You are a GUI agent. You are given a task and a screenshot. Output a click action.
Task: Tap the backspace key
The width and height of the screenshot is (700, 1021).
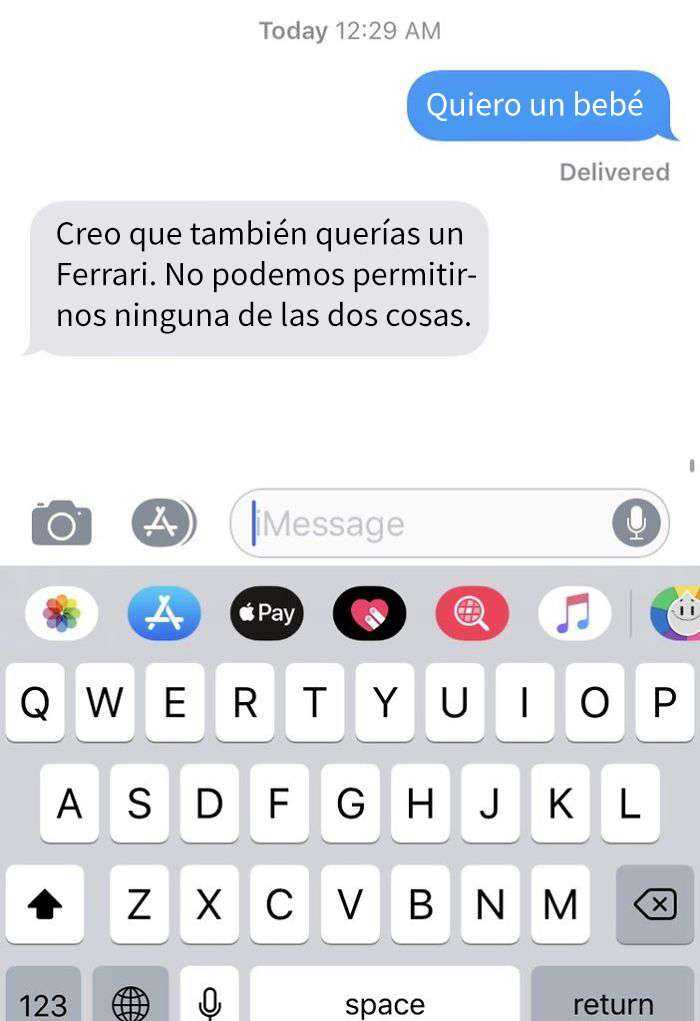655,905
